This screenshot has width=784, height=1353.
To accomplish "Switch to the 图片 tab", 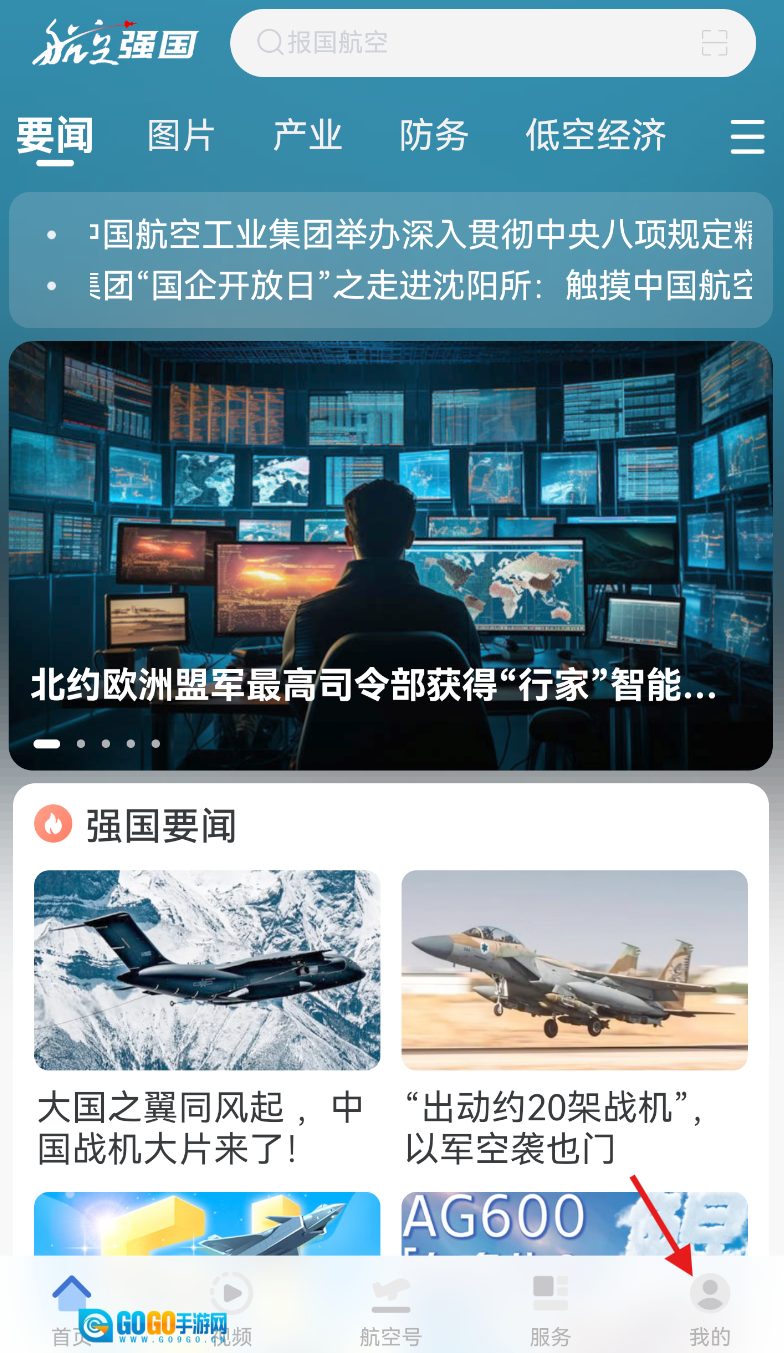I will (181, 135).
